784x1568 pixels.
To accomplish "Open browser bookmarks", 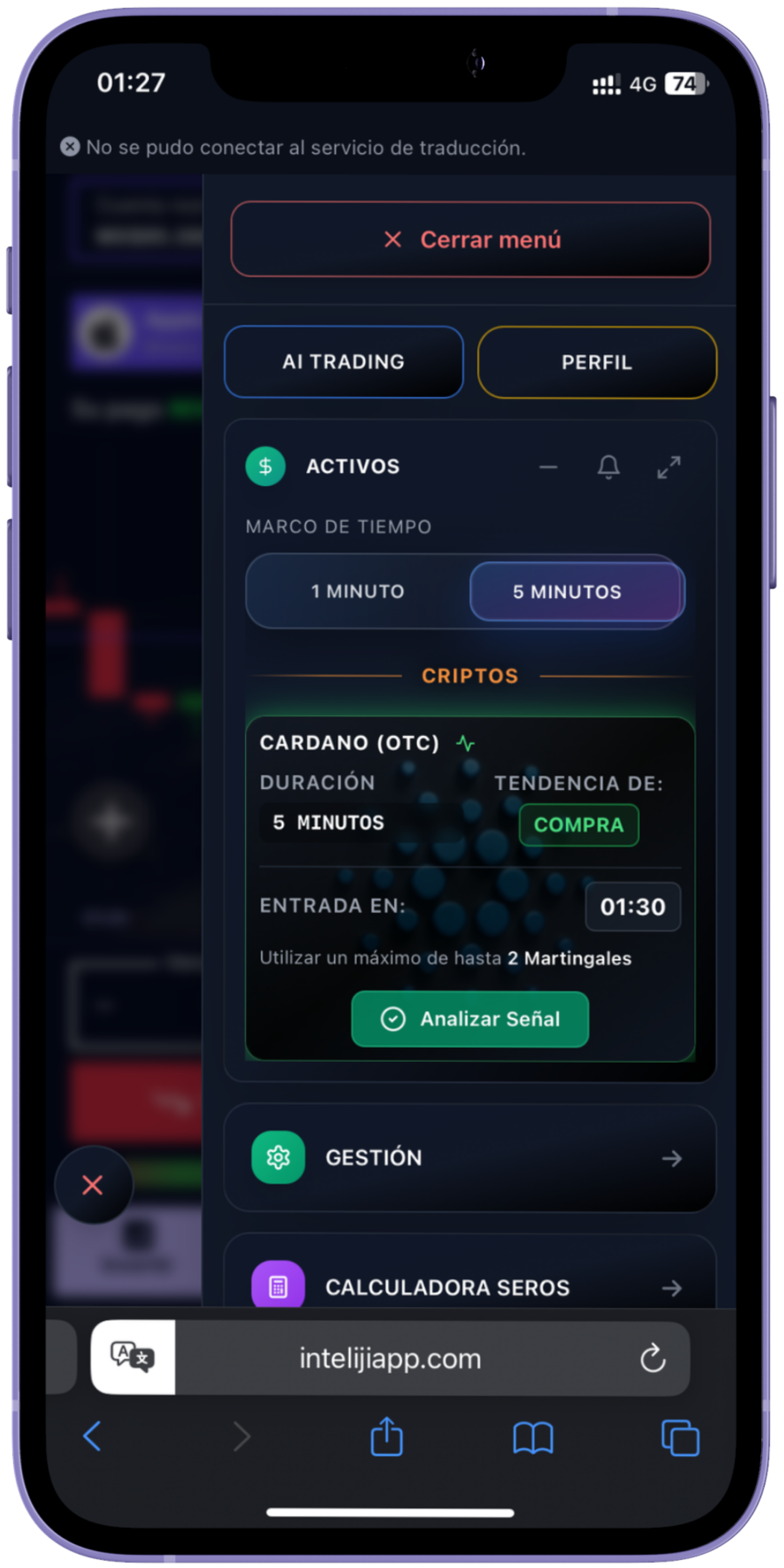I will click(x=533, y=1437).
